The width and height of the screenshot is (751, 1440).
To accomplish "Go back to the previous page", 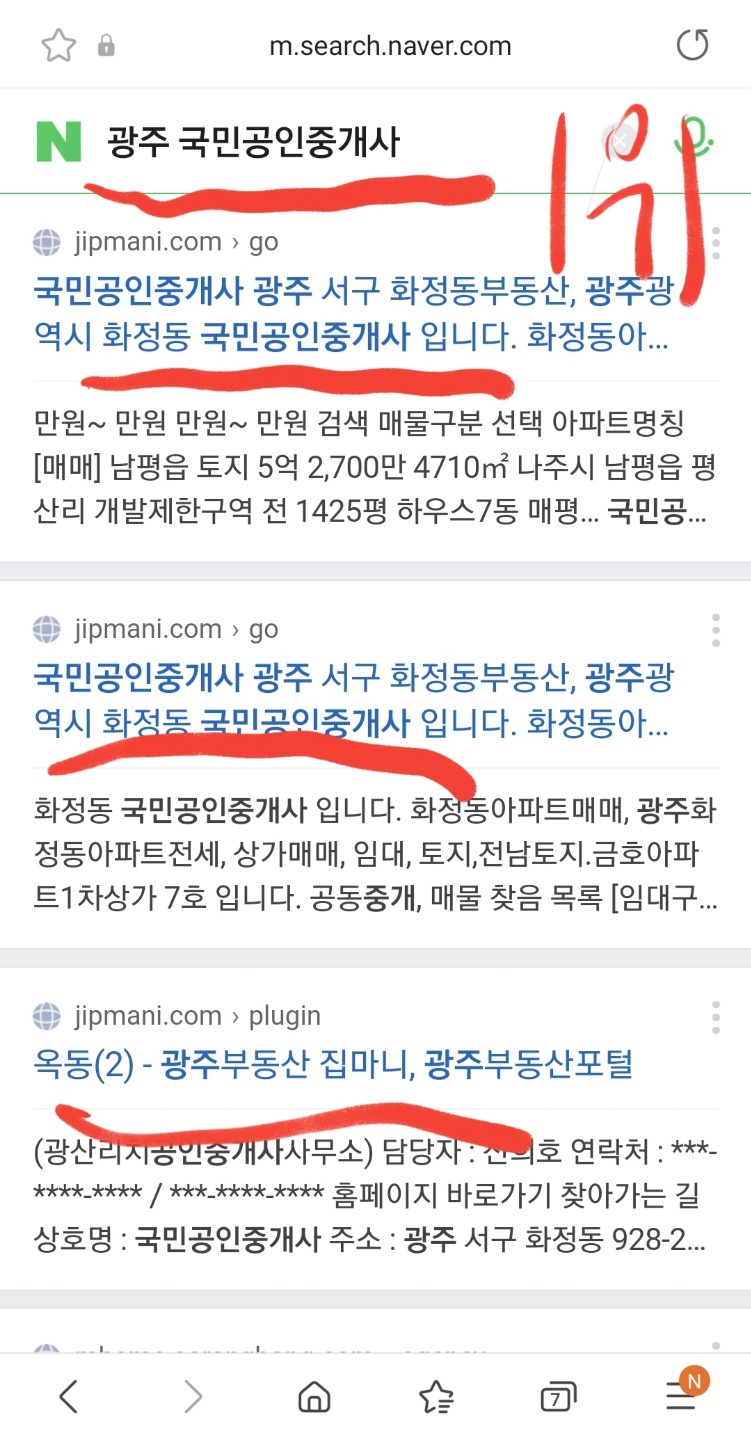I will click(x=68, y=1396).
